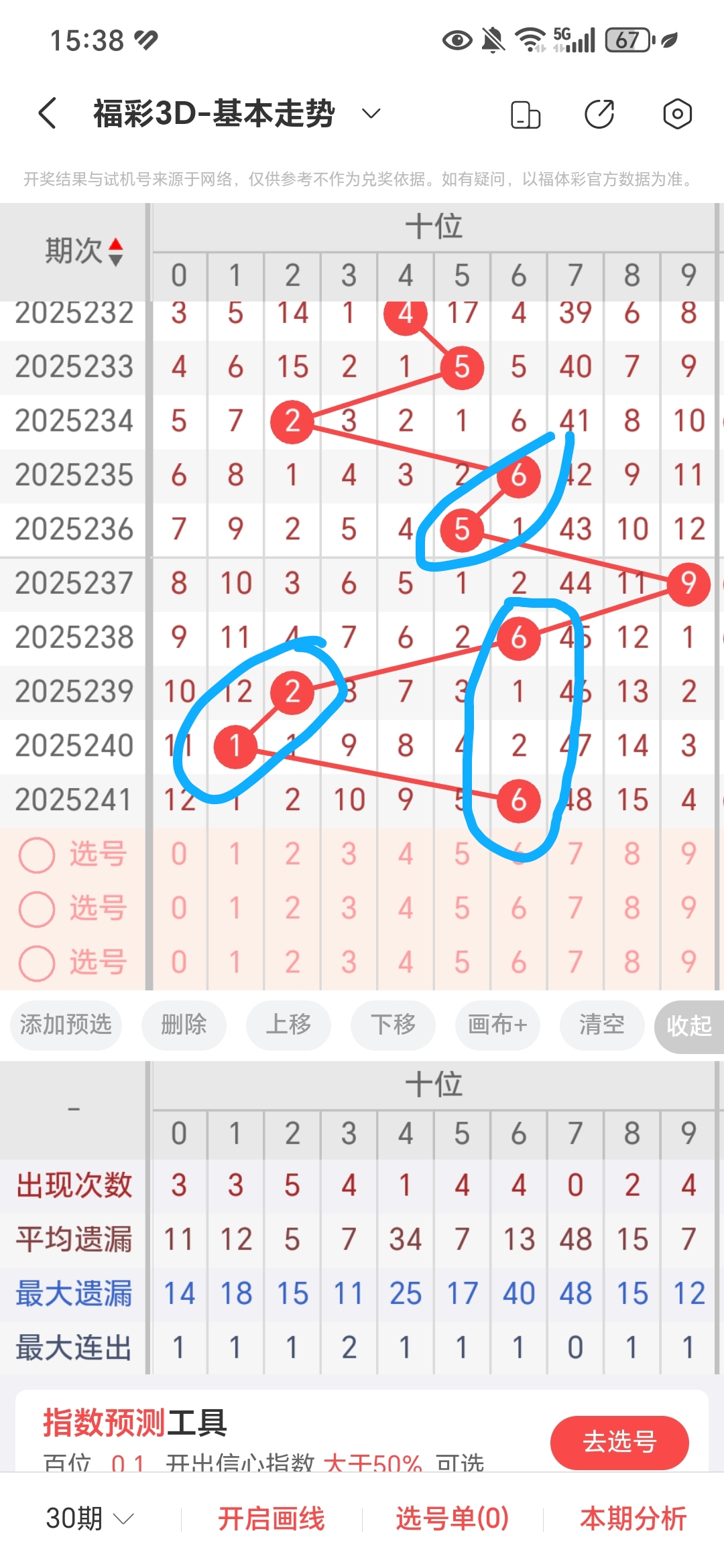Enable drawing with 开启画线
This screenshot has height=1568, width=724.
[271, 1519]
